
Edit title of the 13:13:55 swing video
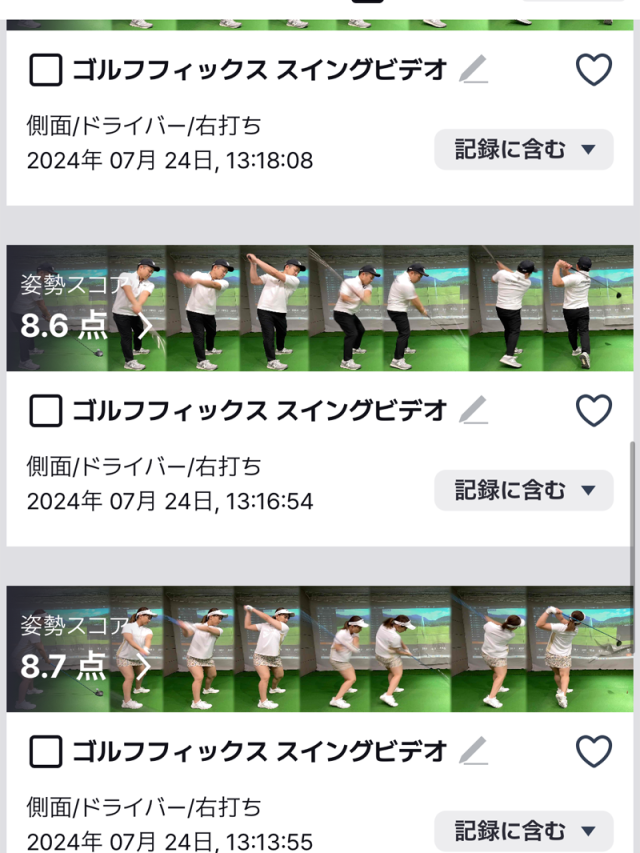(x=474, y=750)
